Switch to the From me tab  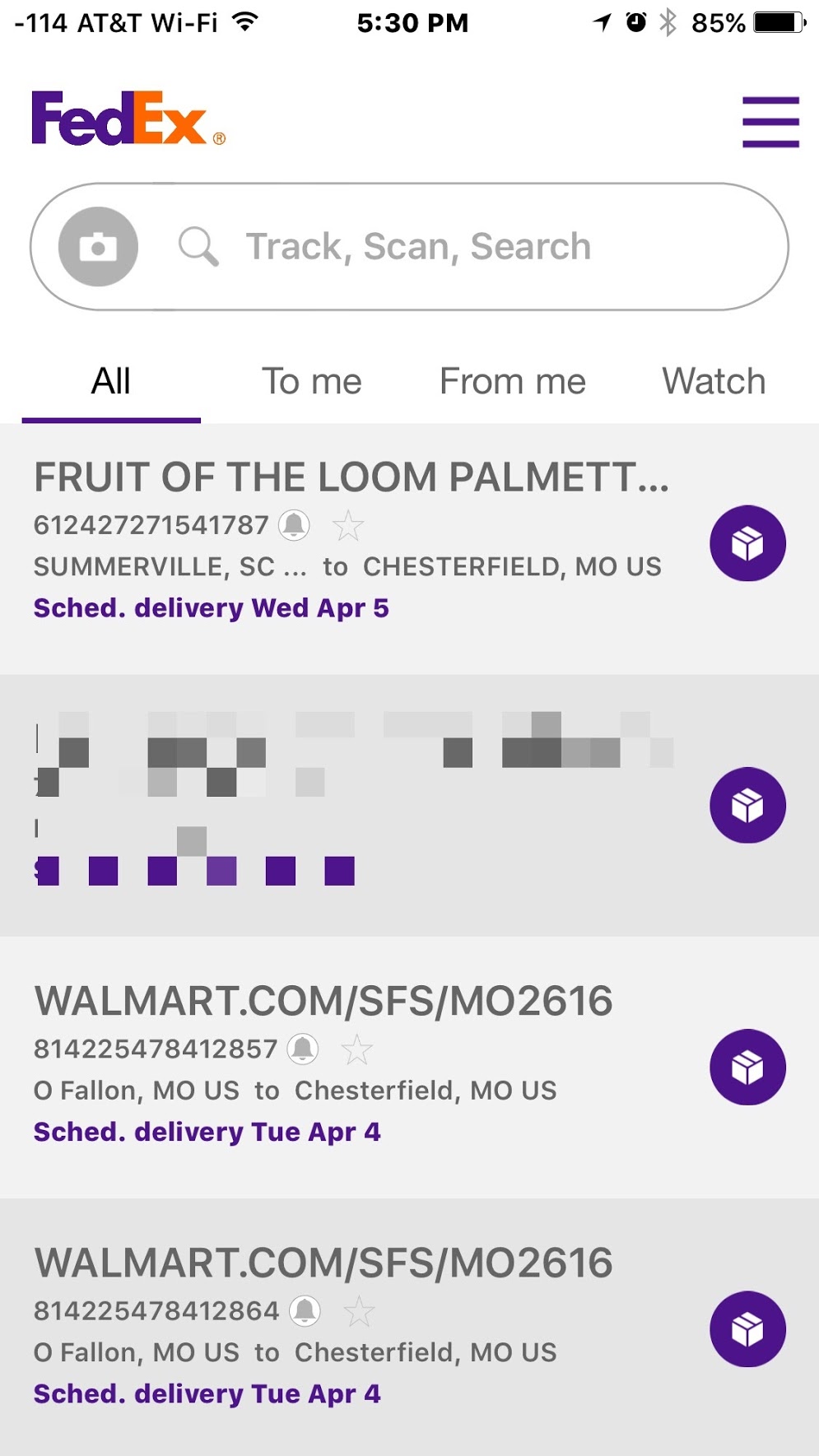512,382
